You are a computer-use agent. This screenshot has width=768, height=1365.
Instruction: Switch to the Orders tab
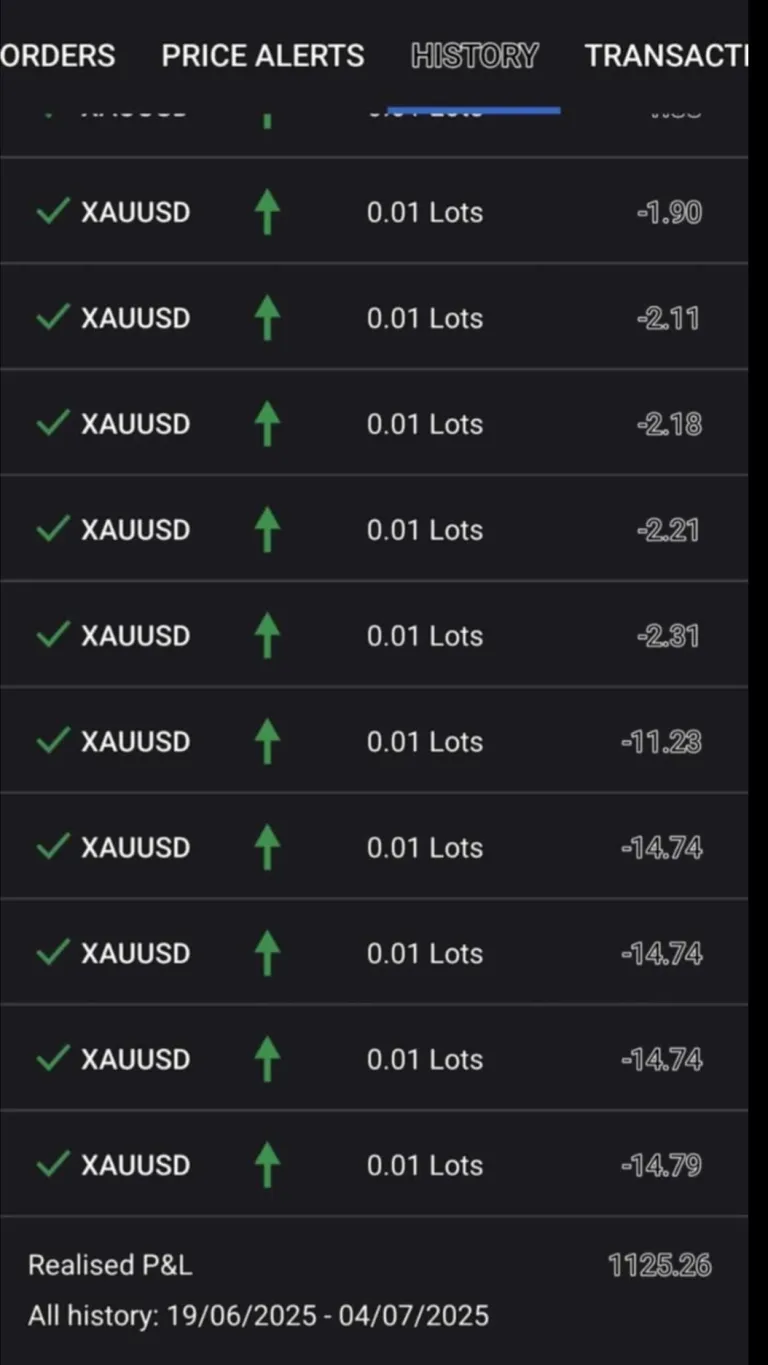coord(57,55)
